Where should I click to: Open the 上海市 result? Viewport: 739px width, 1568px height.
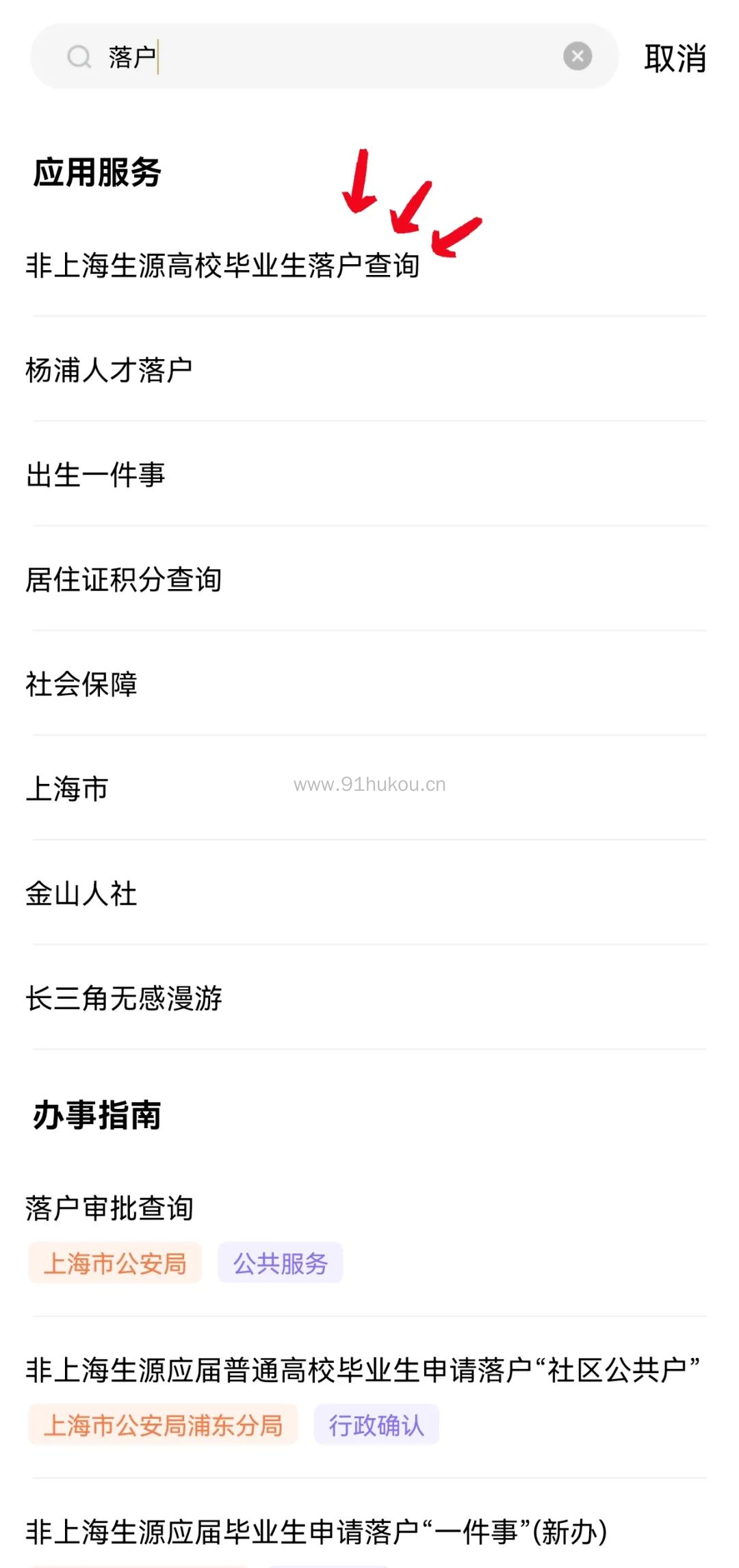67,789
